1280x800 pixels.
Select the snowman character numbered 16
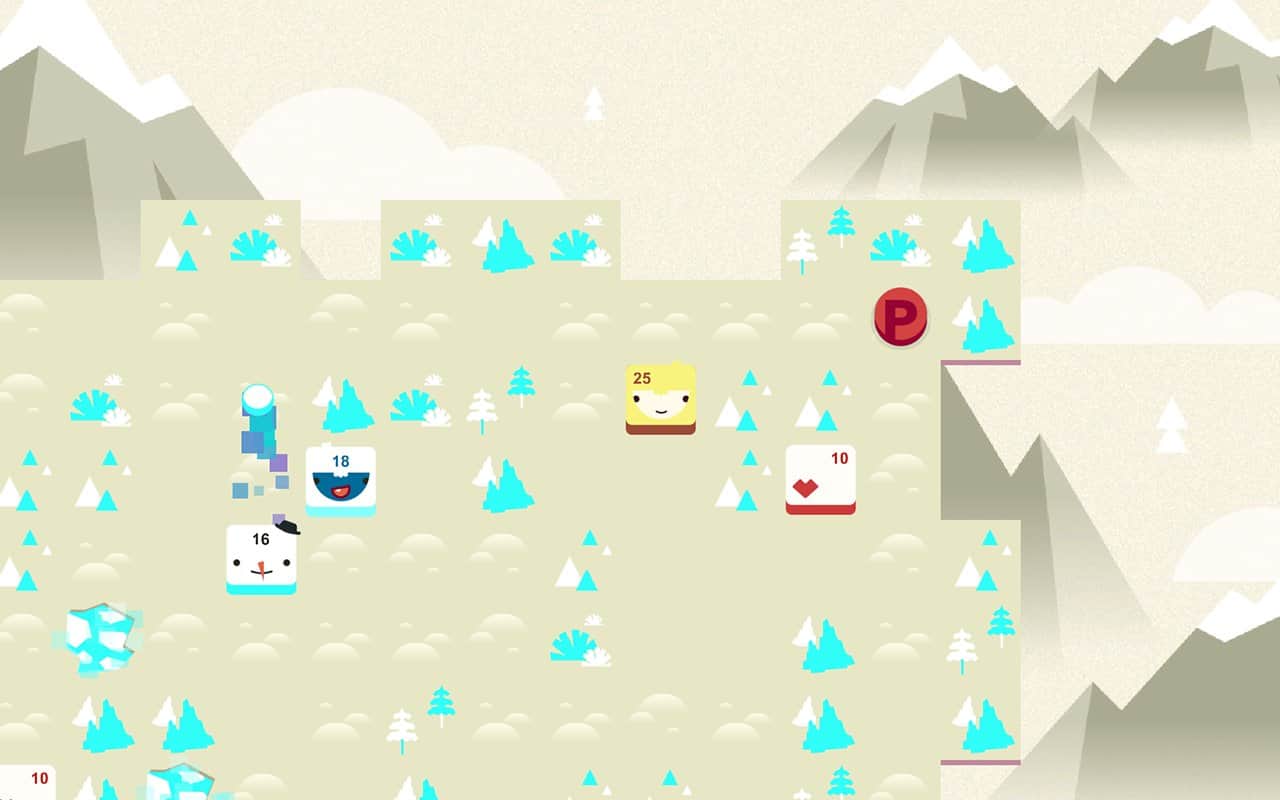click(x=261, y=559)
